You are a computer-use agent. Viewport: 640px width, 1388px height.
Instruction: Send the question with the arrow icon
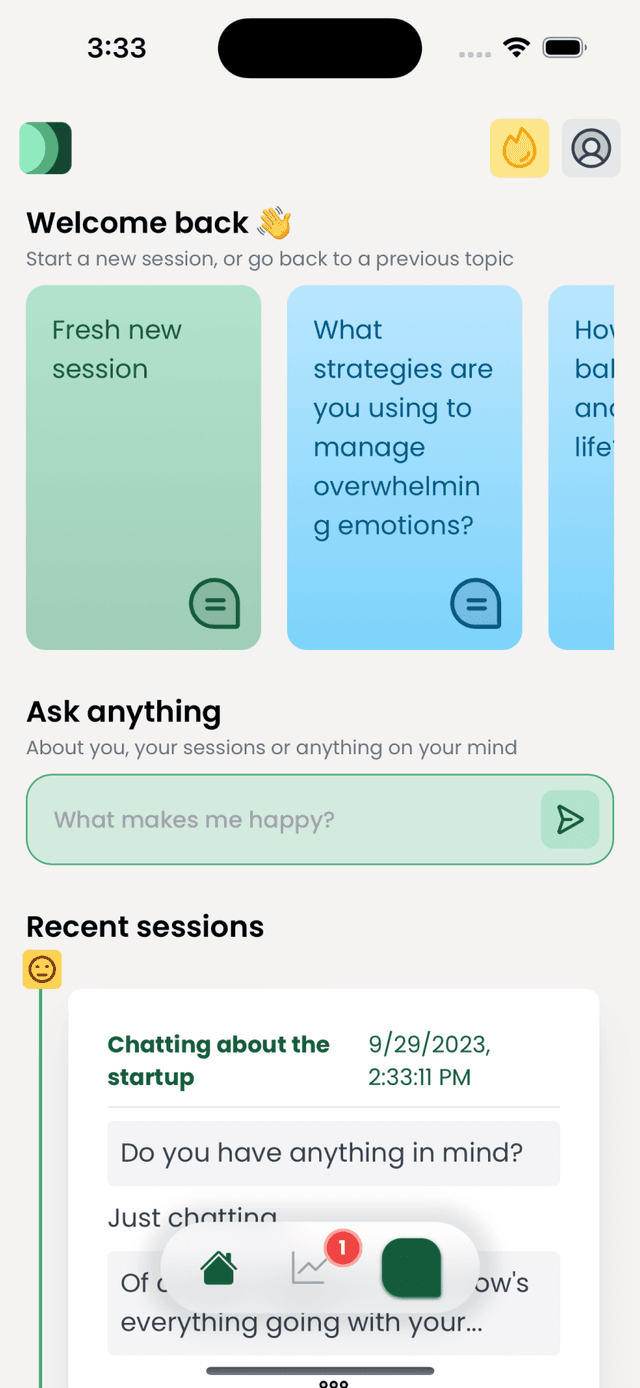click(x=570, y=820)
